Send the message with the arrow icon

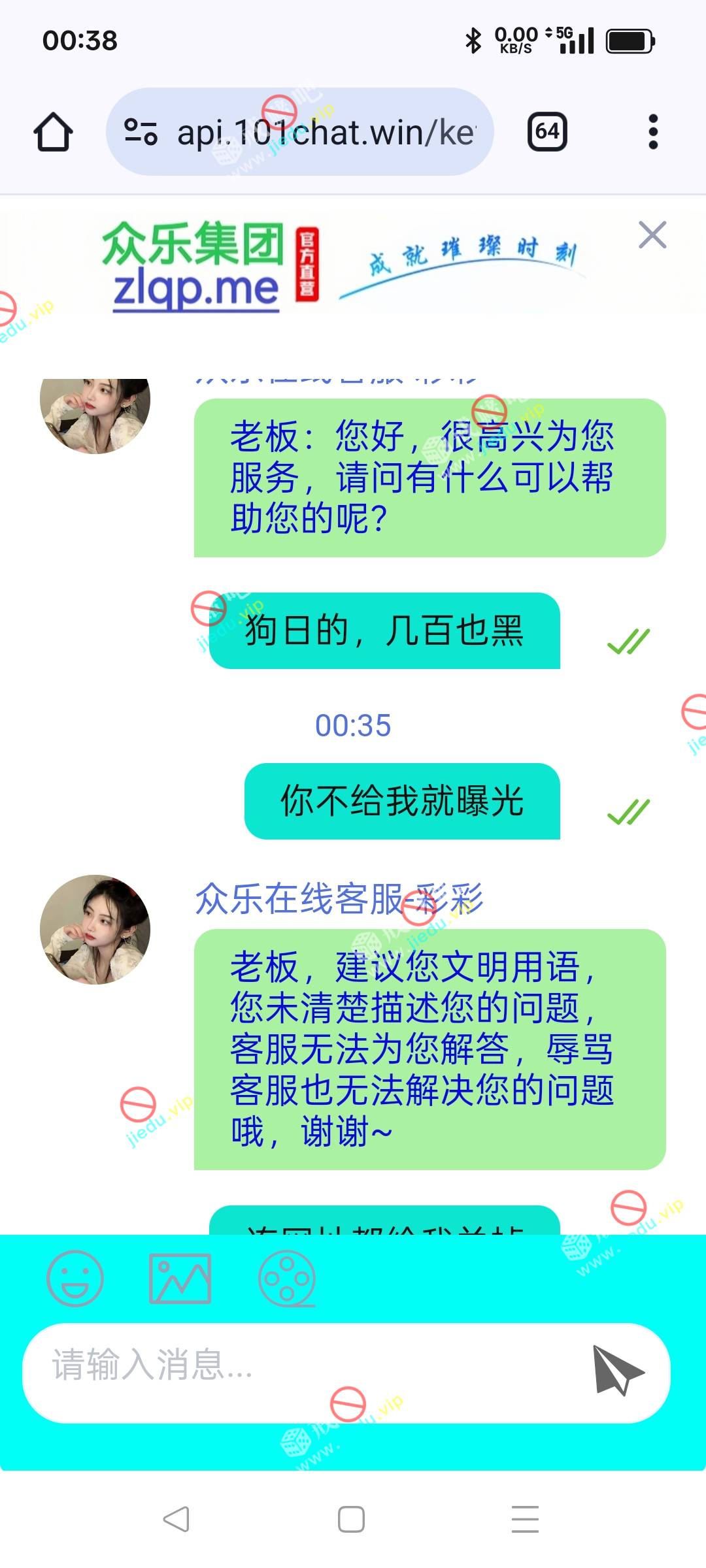617,1370
